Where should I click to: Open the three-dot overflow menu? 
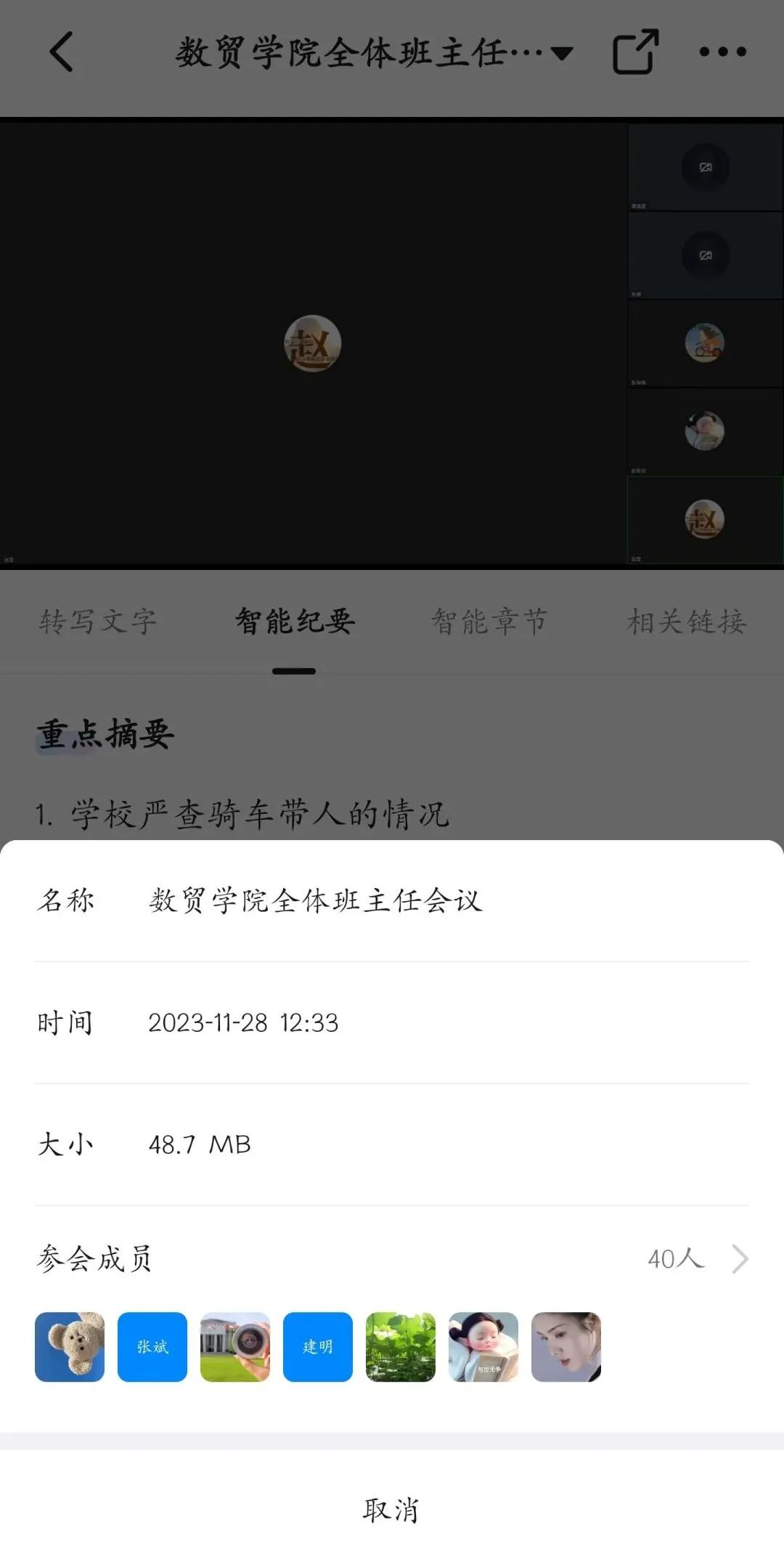pyautogui.click(x=722, y=52)
